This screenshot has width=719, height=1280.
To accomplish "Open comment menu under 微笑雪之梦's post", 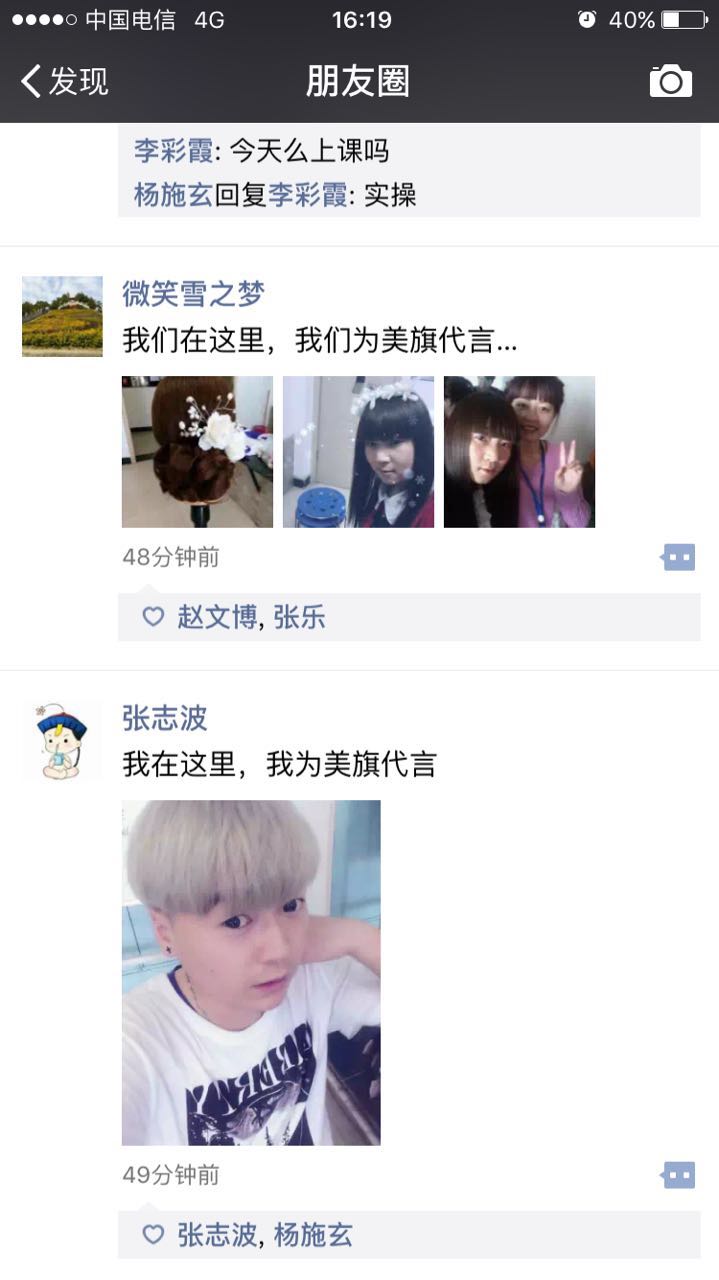I will [x=679, y=557].
